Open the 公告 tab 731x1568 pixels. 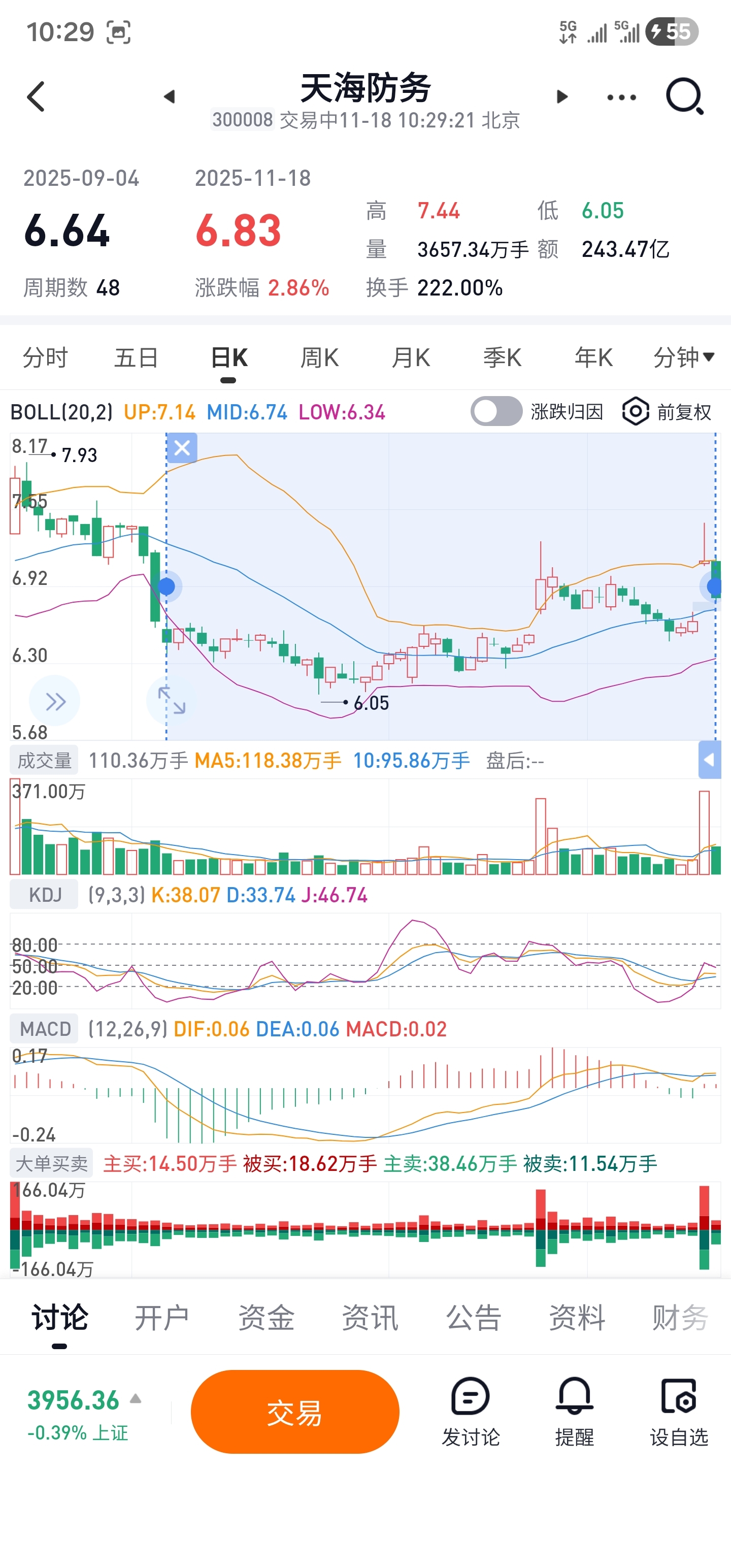point(474,1318)
